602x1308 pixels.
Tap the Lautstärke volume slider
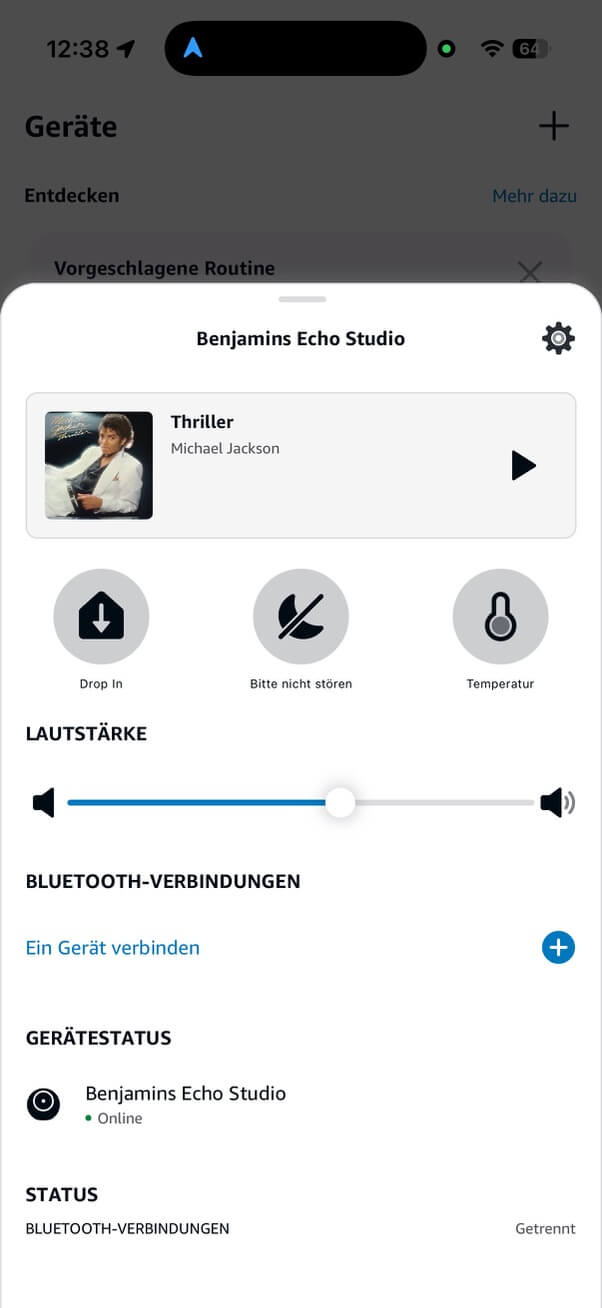tap(341, 803)
